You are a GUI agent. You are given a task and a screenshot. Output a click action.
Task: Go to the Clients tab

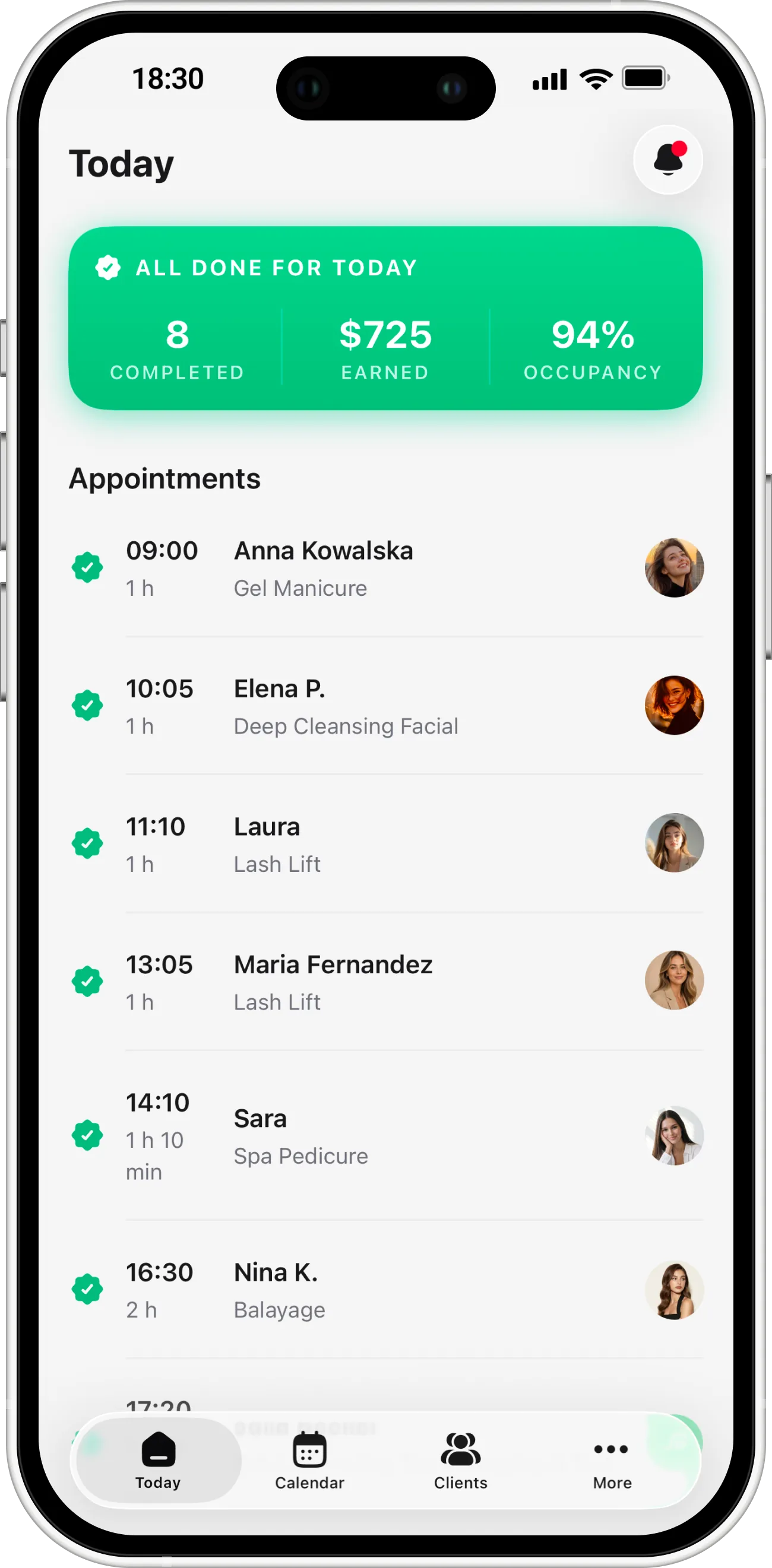[461, 1460]
